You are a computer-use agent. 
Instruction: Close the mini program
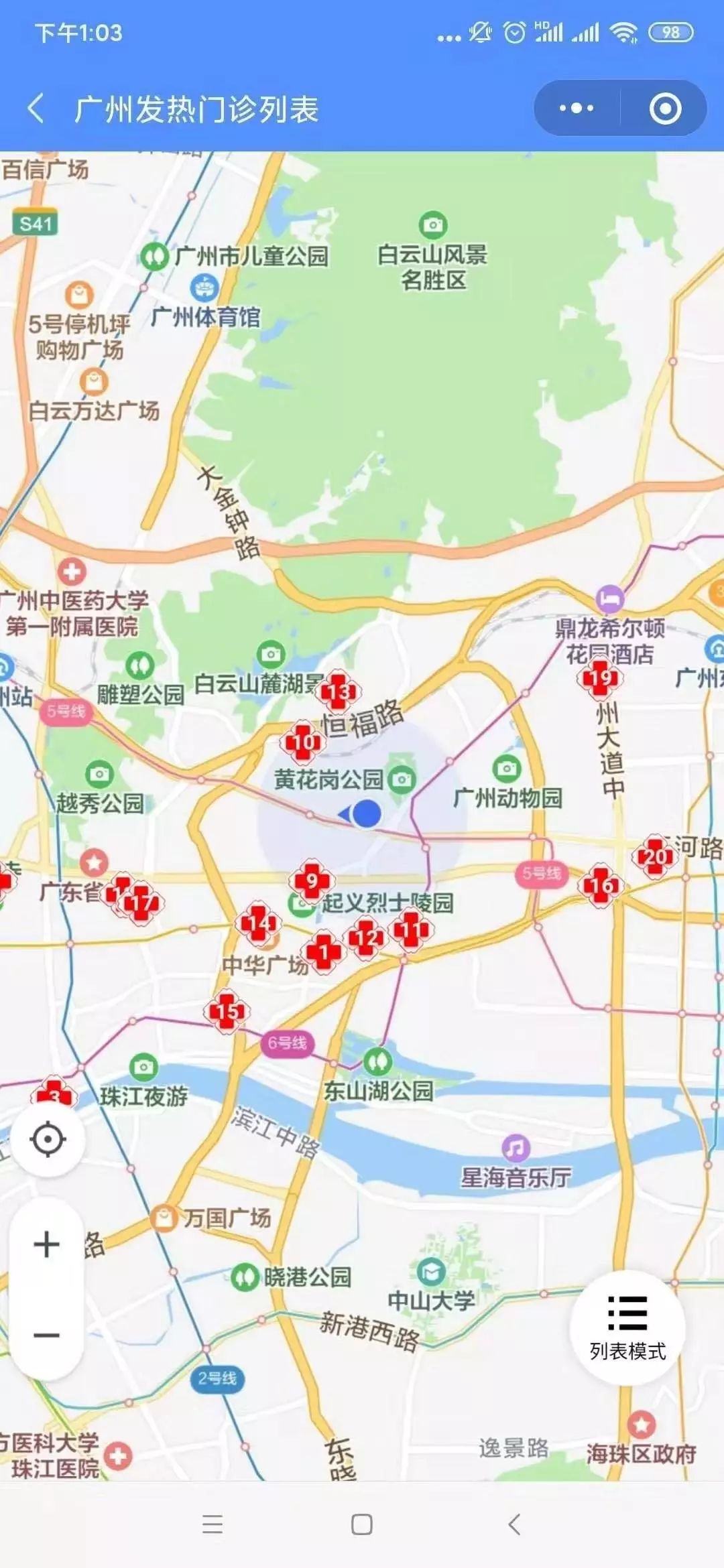(x=665, y=109)
